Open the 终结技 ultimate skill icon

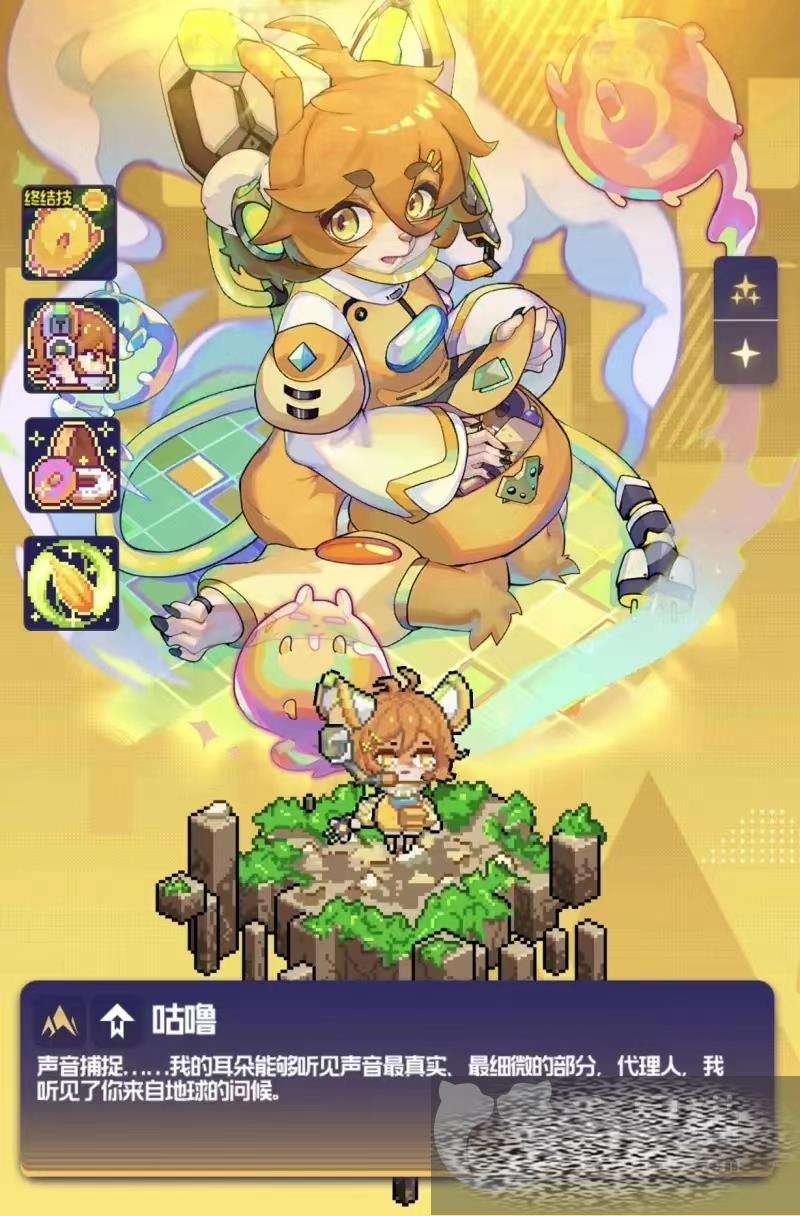click(70, 233)
